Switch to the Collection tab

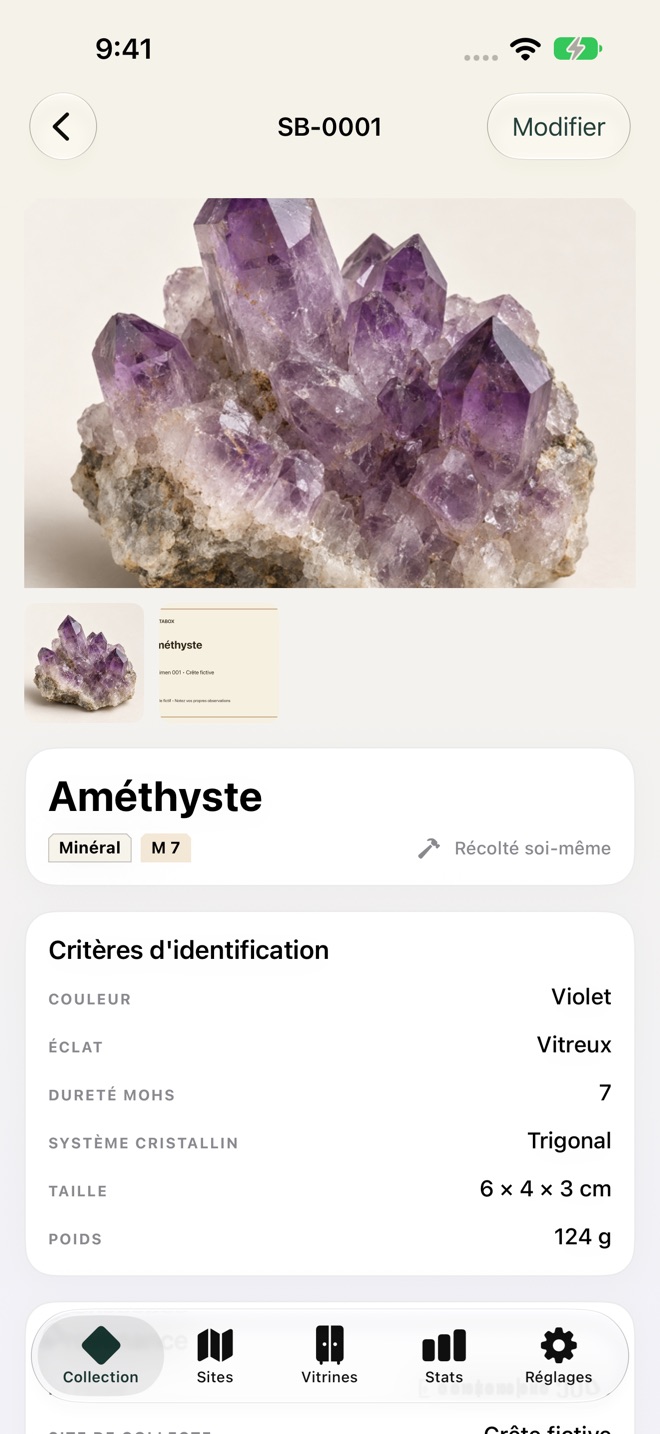100,1356
